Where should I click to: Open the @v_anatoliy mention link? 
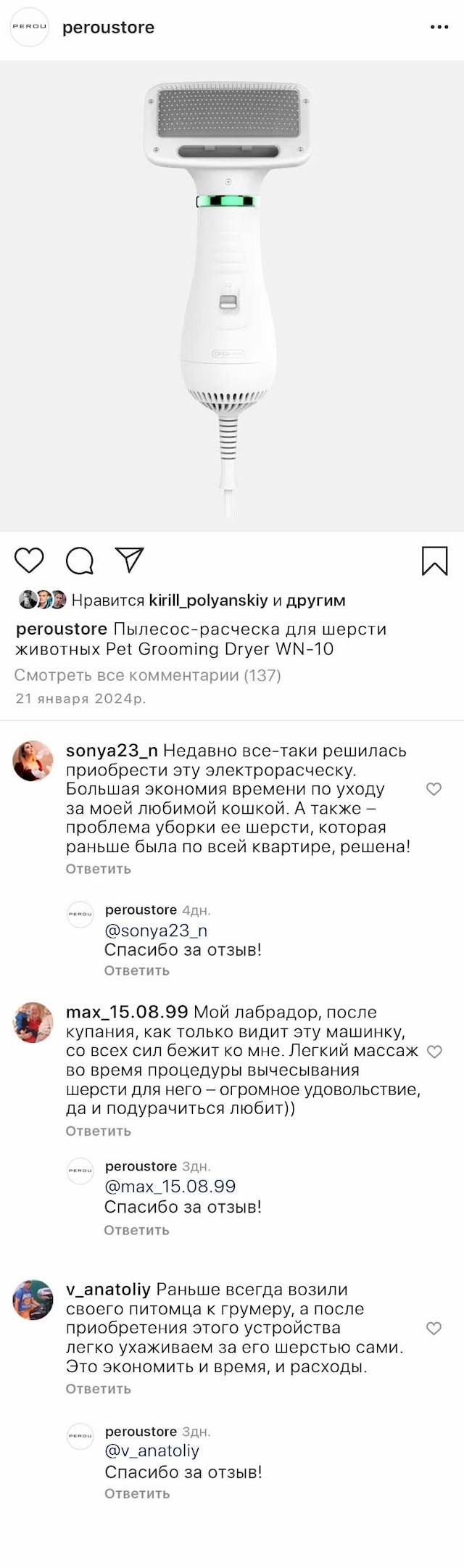click(x=152, y=1451)
